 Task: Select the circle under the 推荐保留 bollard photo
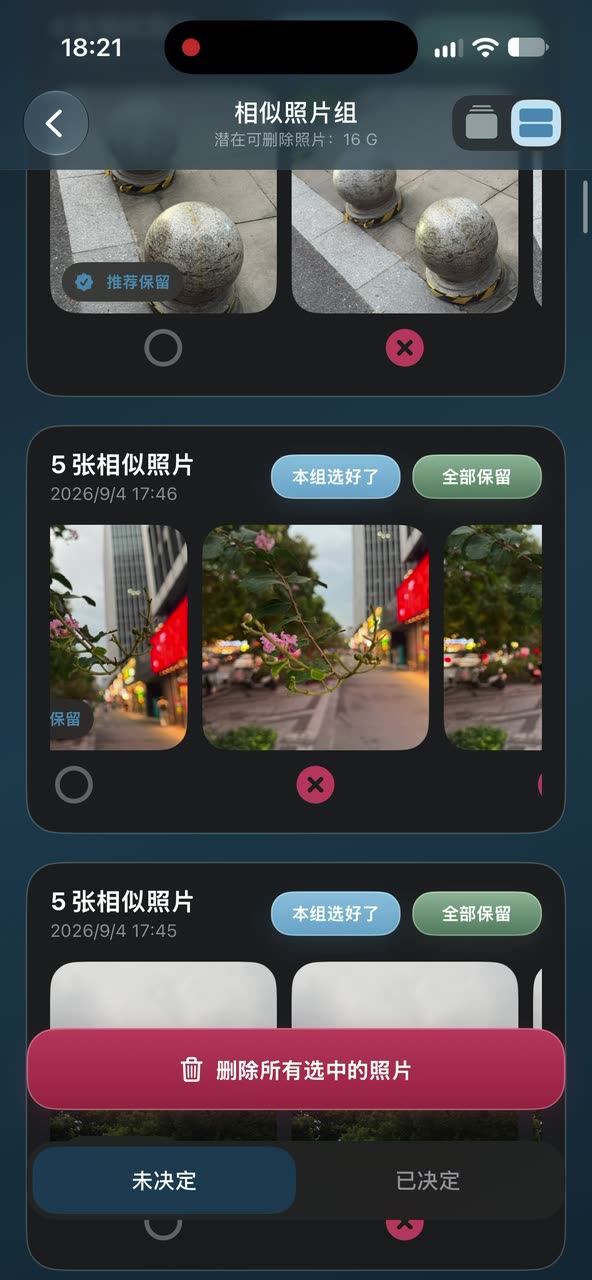click(163, 348)
